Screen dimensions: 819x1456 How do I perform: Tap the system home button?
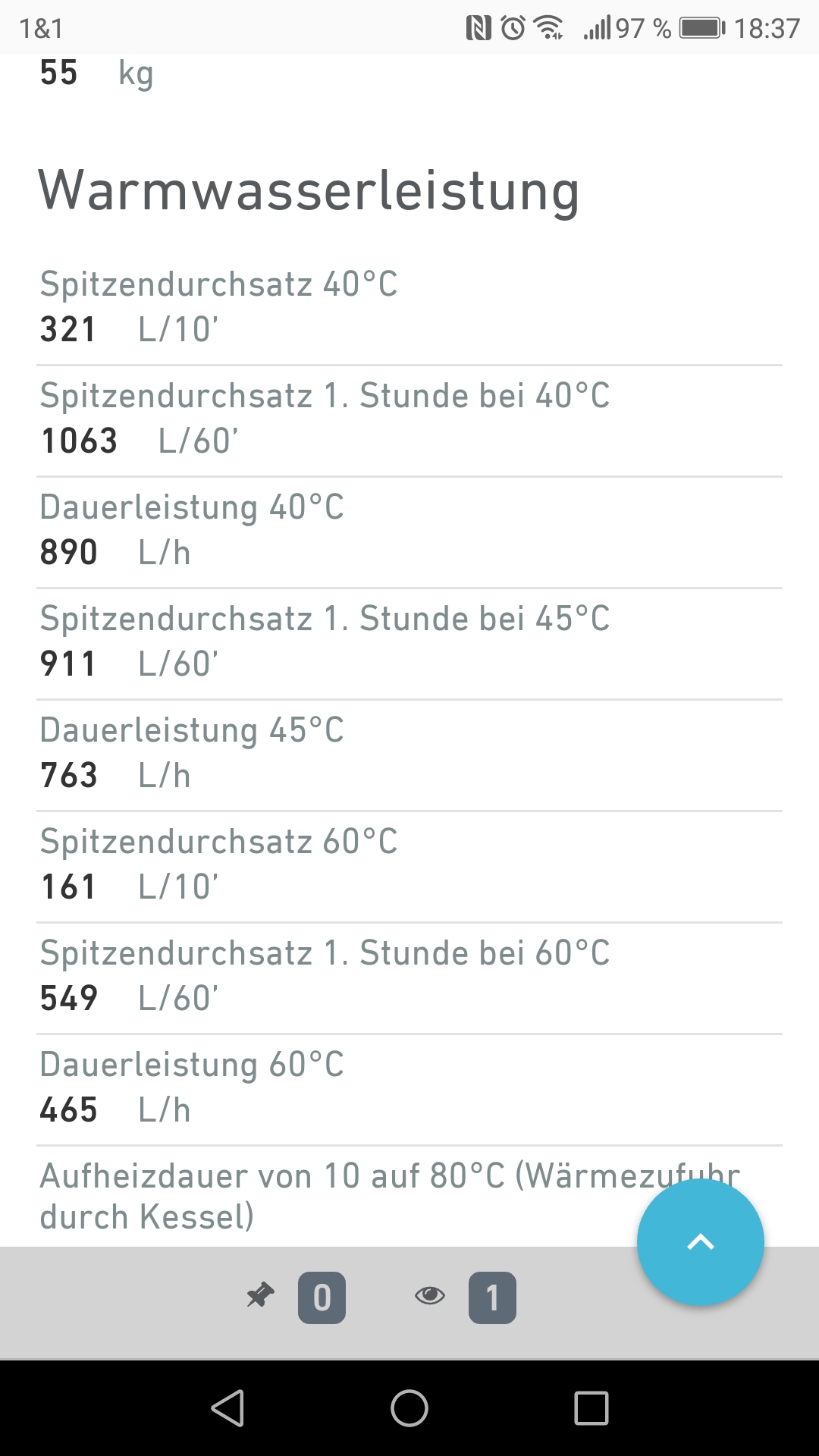click(409, 1408)
